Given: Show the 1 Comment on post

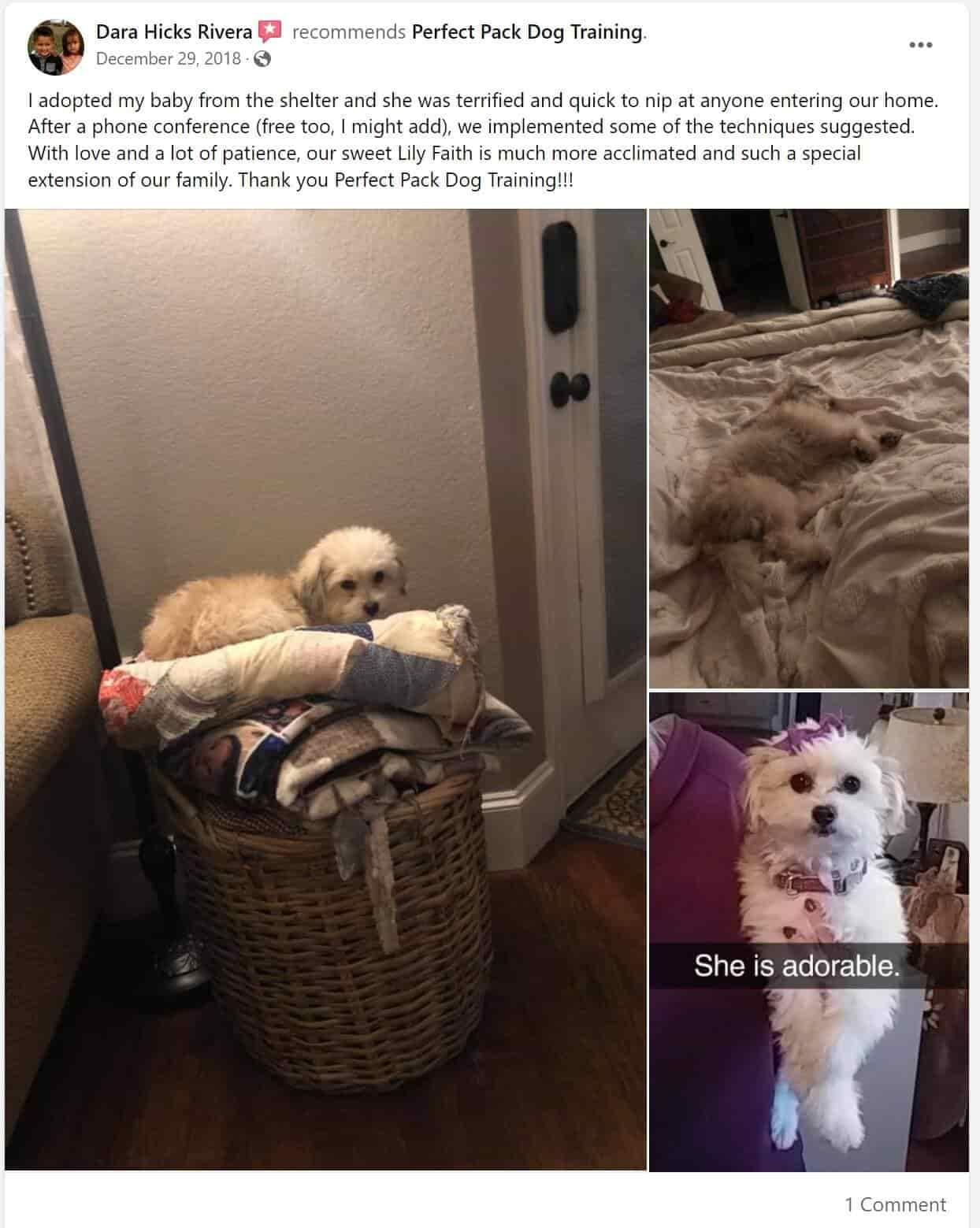Looking at the screenshot, I should point(895,1204).
